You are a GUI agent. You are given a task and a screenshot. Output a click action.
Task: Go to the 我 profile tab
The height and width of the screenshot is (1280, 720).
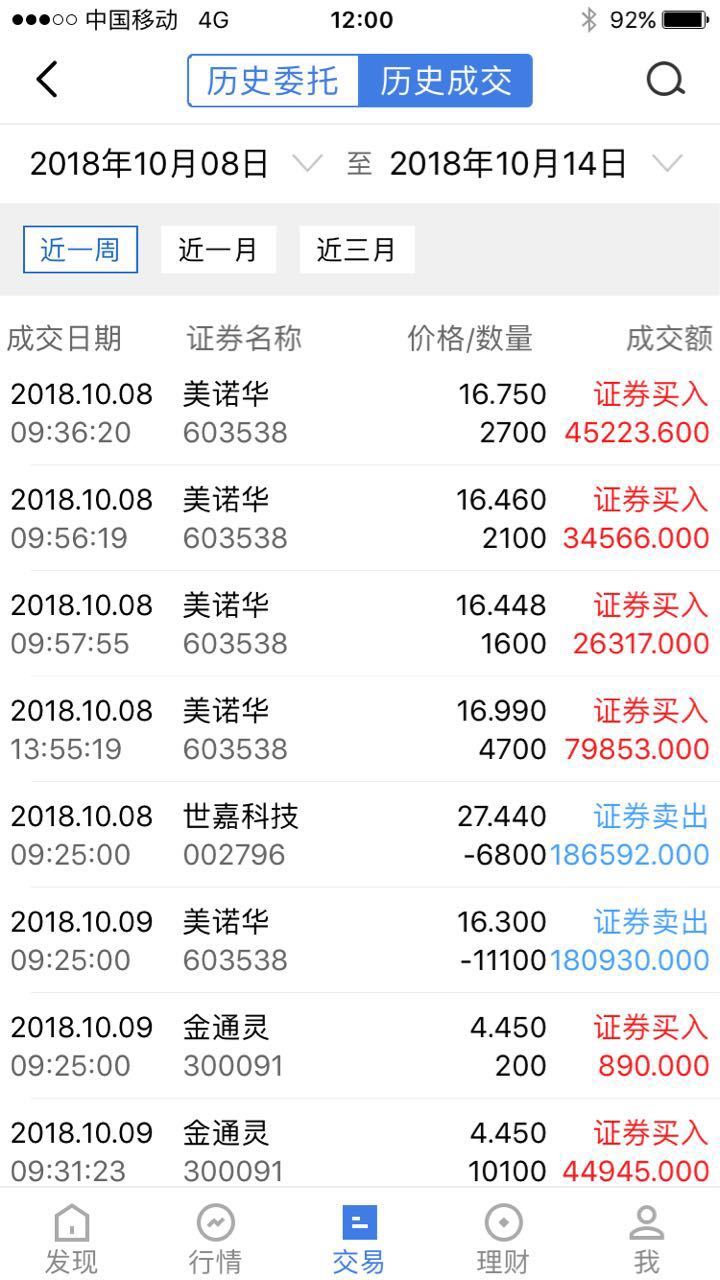tap(647, 1237)
